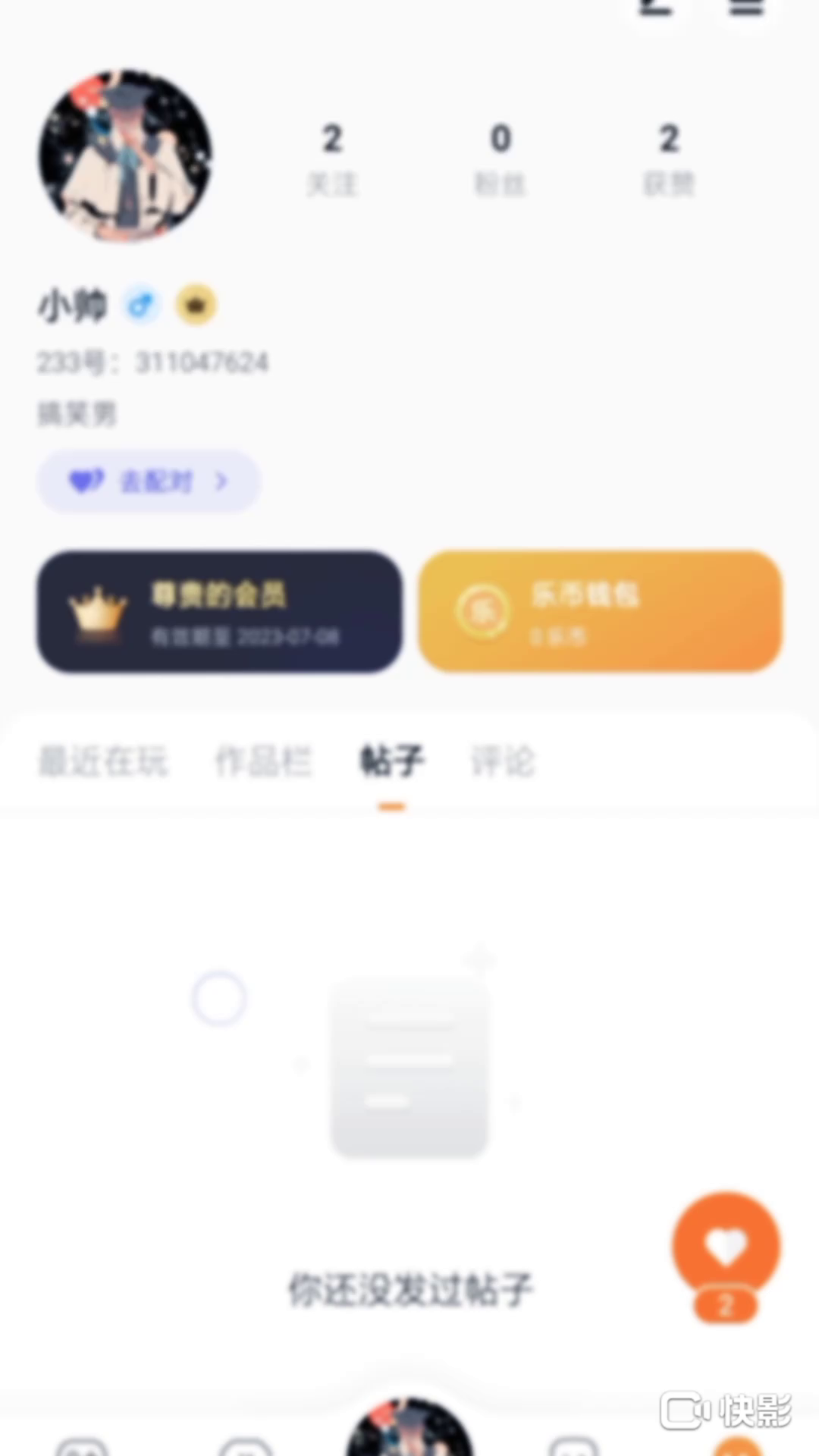819x1456 pixels.
Task: Switch to the 最近在玩 tab
Action: coord(103,761)
